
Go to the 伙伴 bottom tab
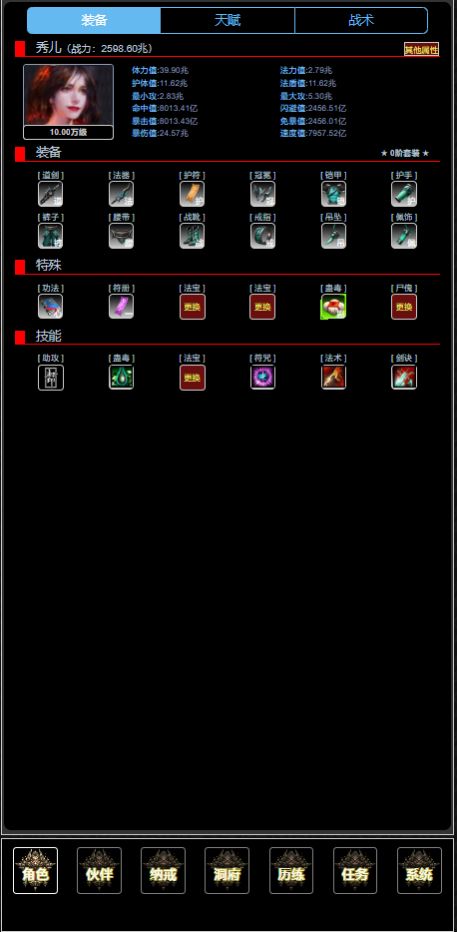tap(99, 871)
